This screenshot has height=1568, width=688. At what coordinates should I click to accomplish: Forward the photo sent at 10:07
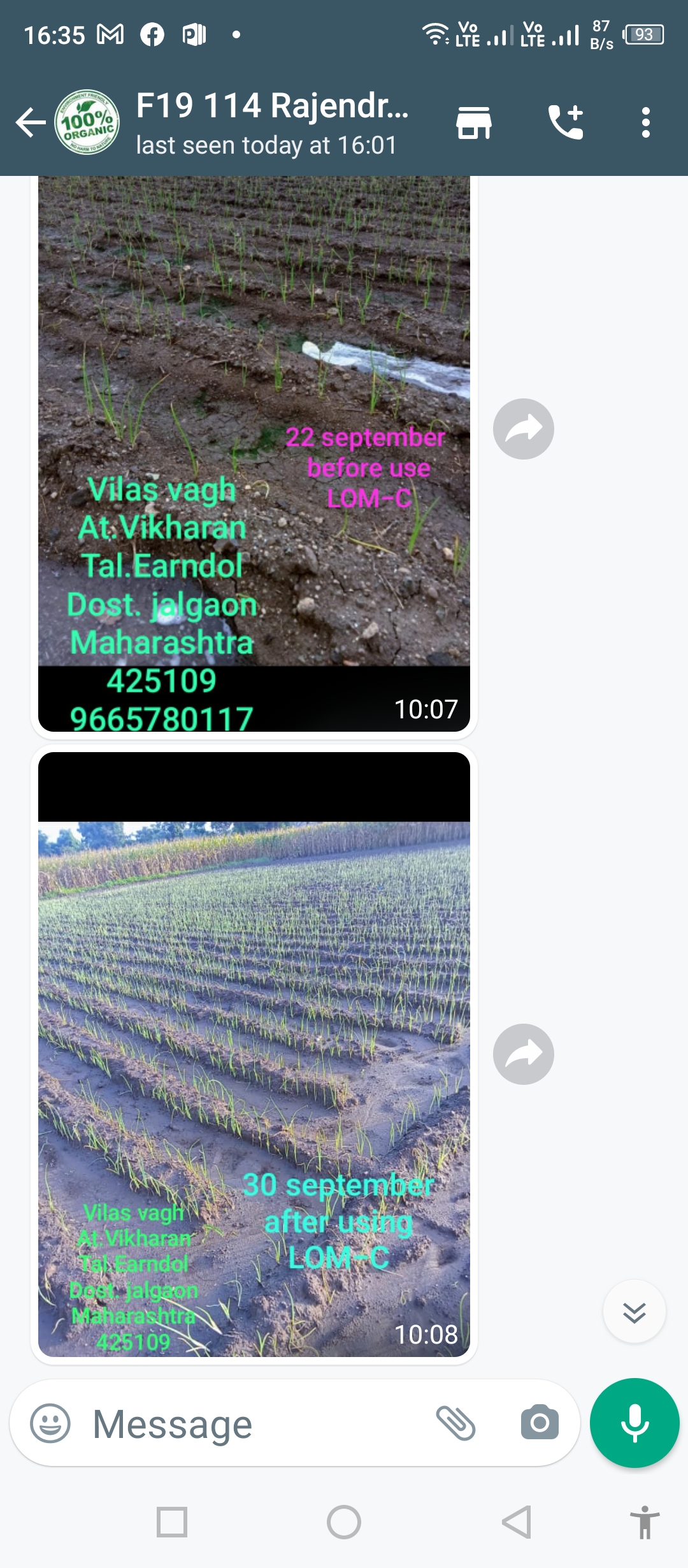pos(523,429)
